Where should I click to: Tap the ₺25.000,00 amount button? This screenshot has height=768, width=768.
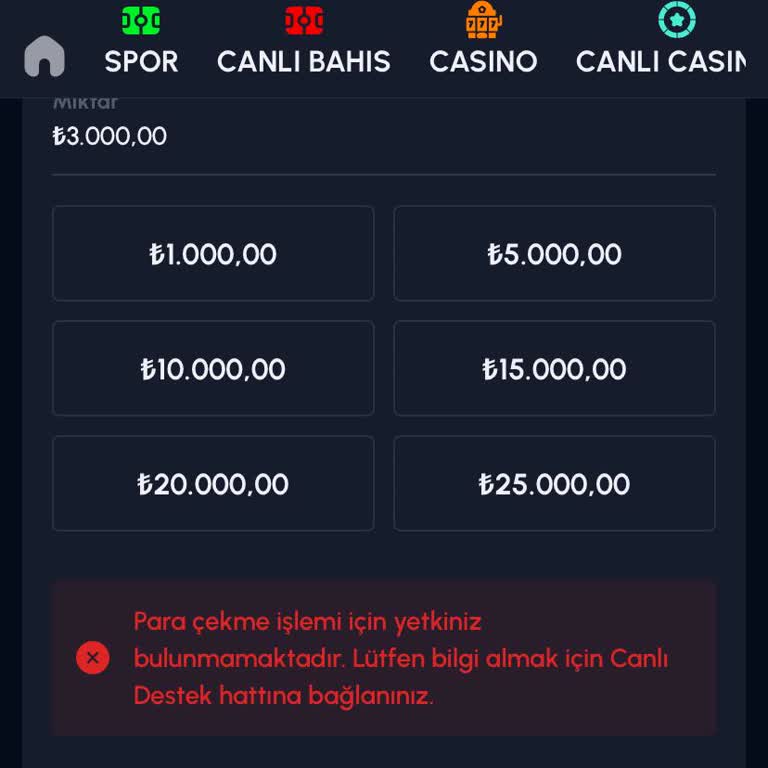pyautogui.click(x=554, y=484)
